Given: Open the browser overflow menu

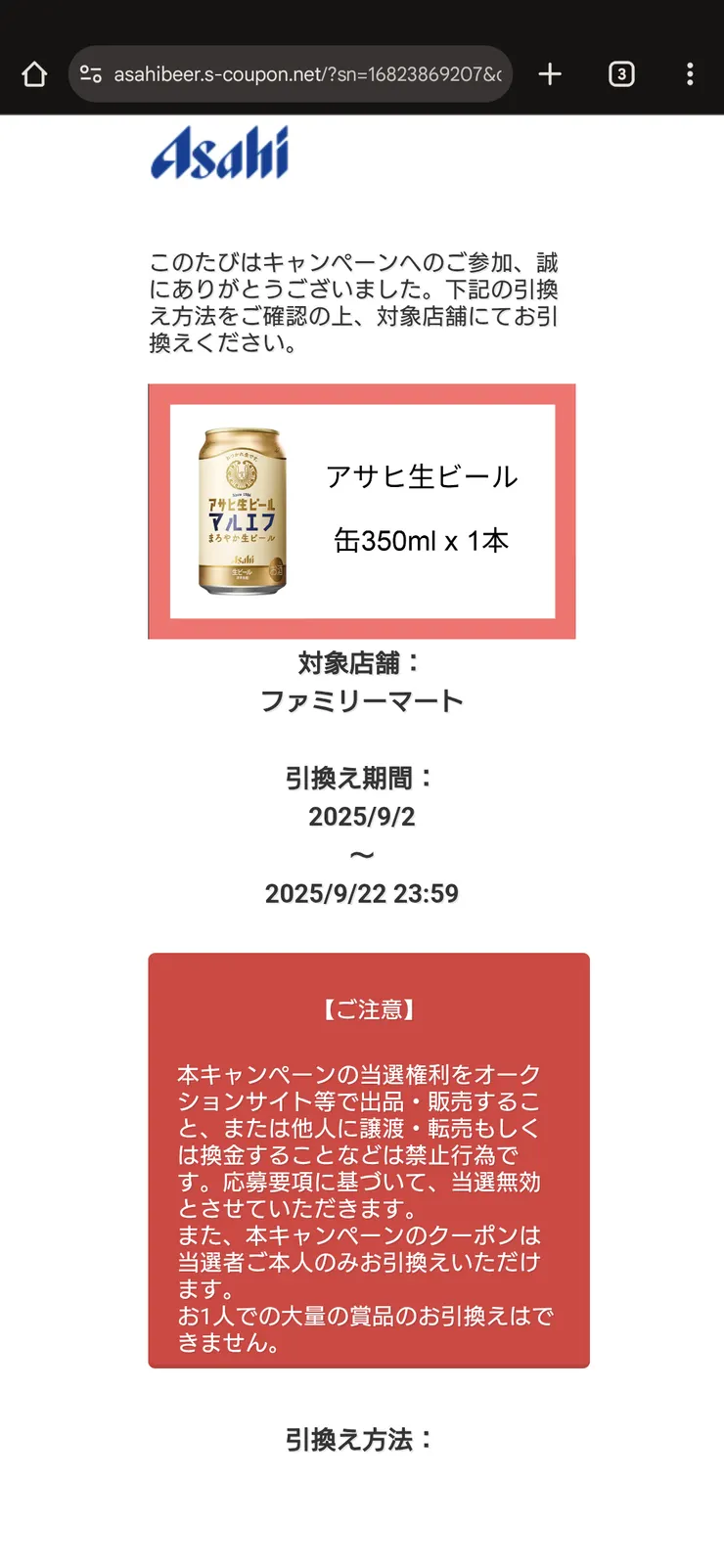Looking at the screenshot, I should (690, 74).
